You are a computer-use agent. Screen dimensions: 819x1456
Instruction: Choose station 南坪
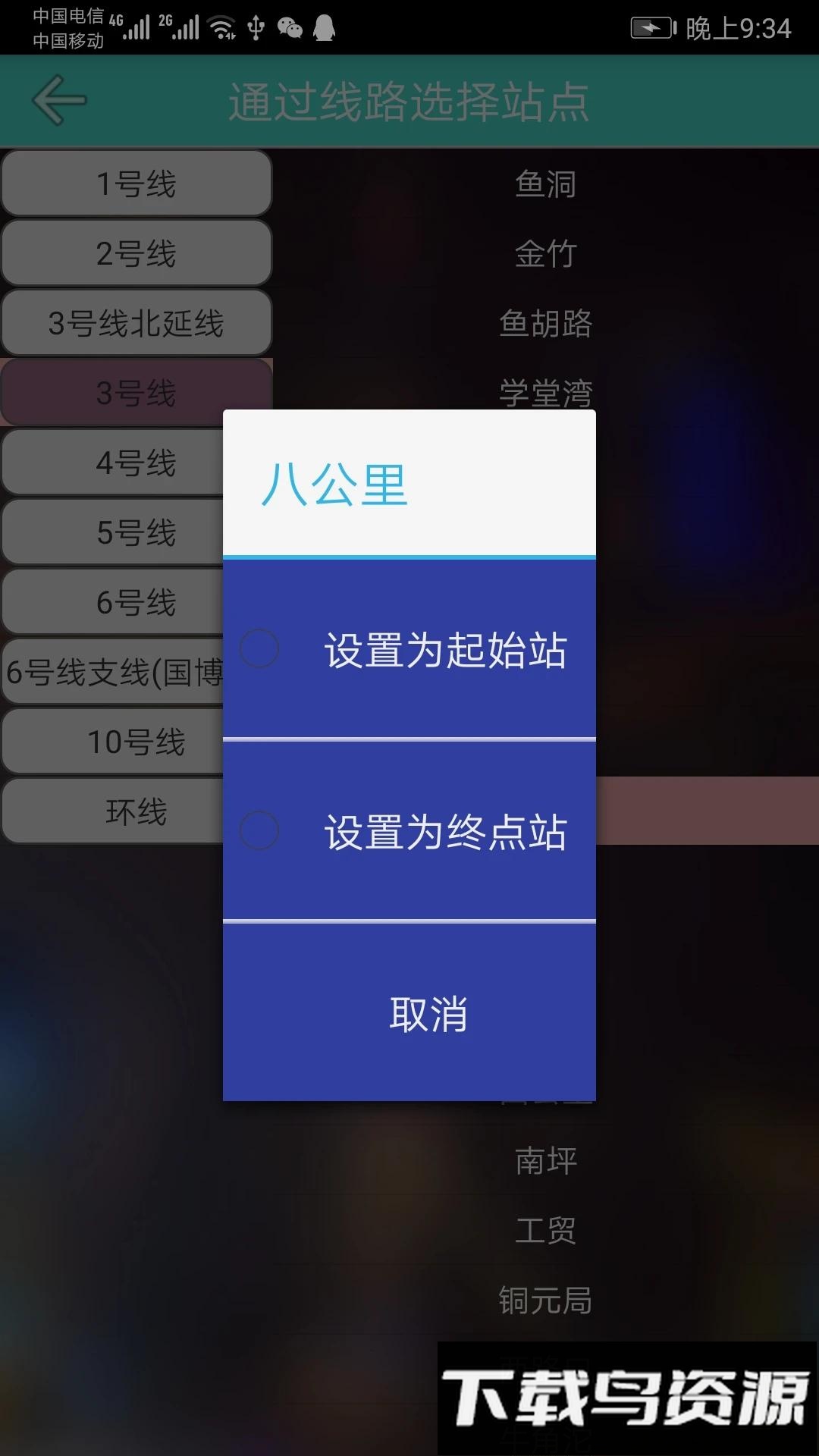tap(545, 1160)
